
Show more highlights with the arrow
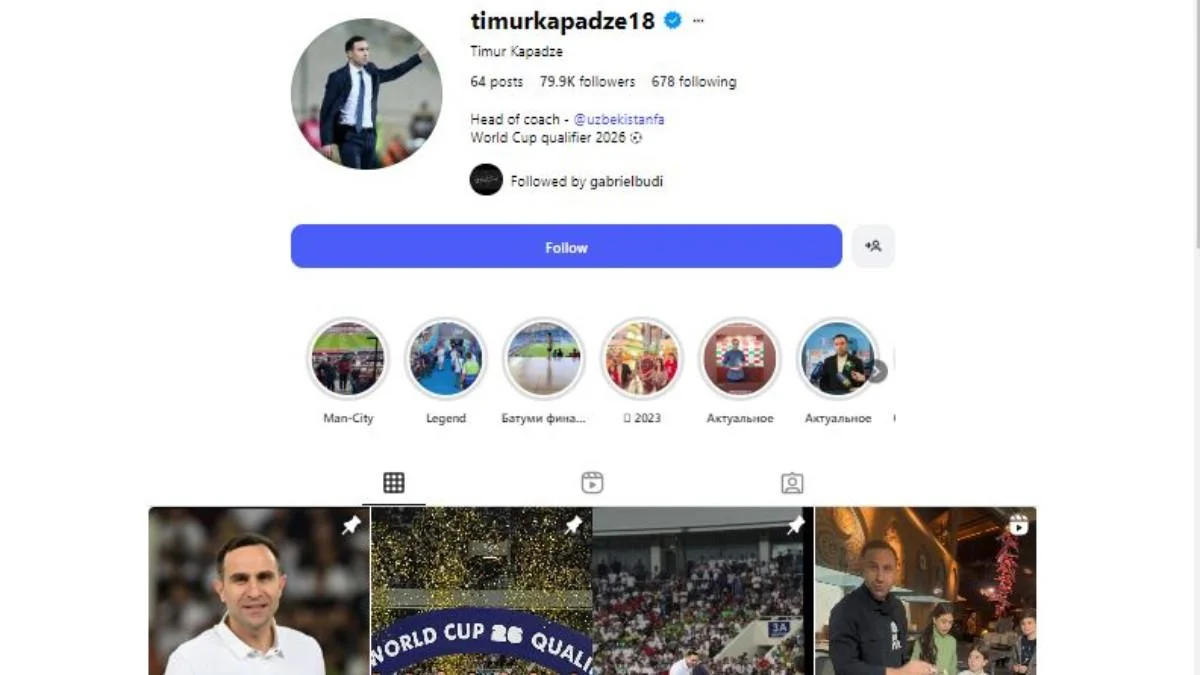click(x=877, y=371)
